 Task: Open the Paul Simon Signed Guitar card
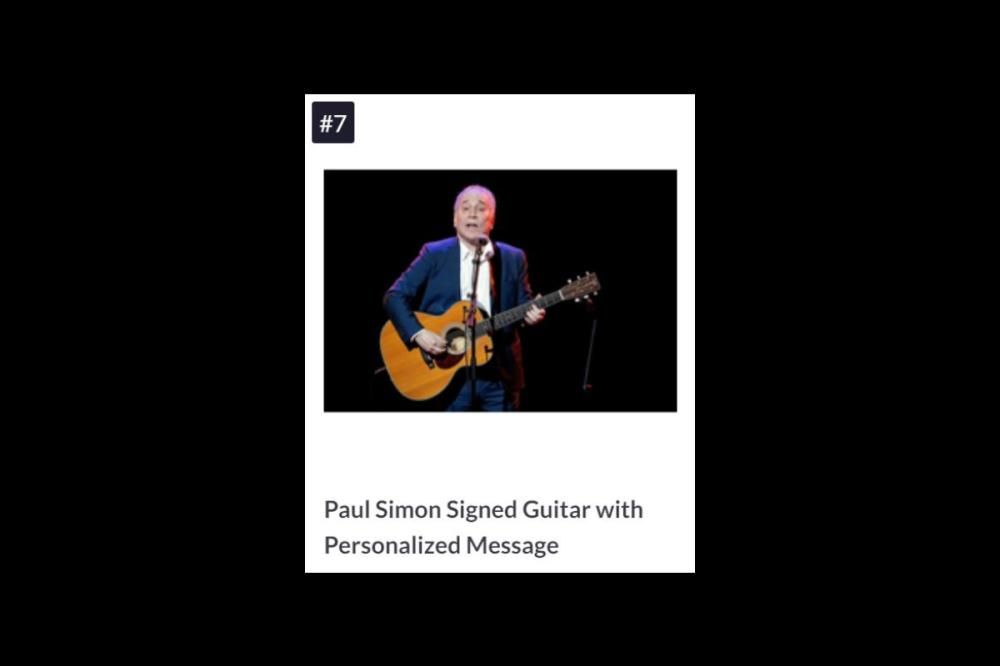pos(484,526)
